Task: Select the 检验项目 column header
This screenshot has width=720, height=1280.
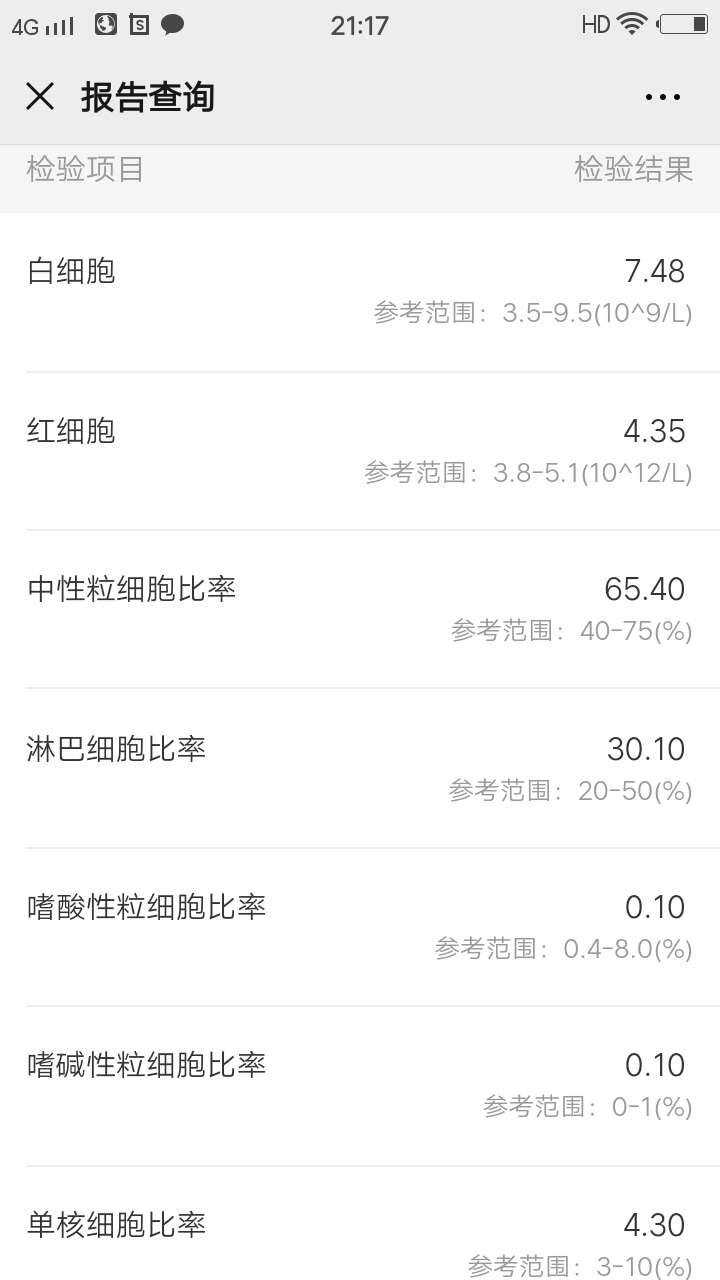Action: [x=83, y=168]
